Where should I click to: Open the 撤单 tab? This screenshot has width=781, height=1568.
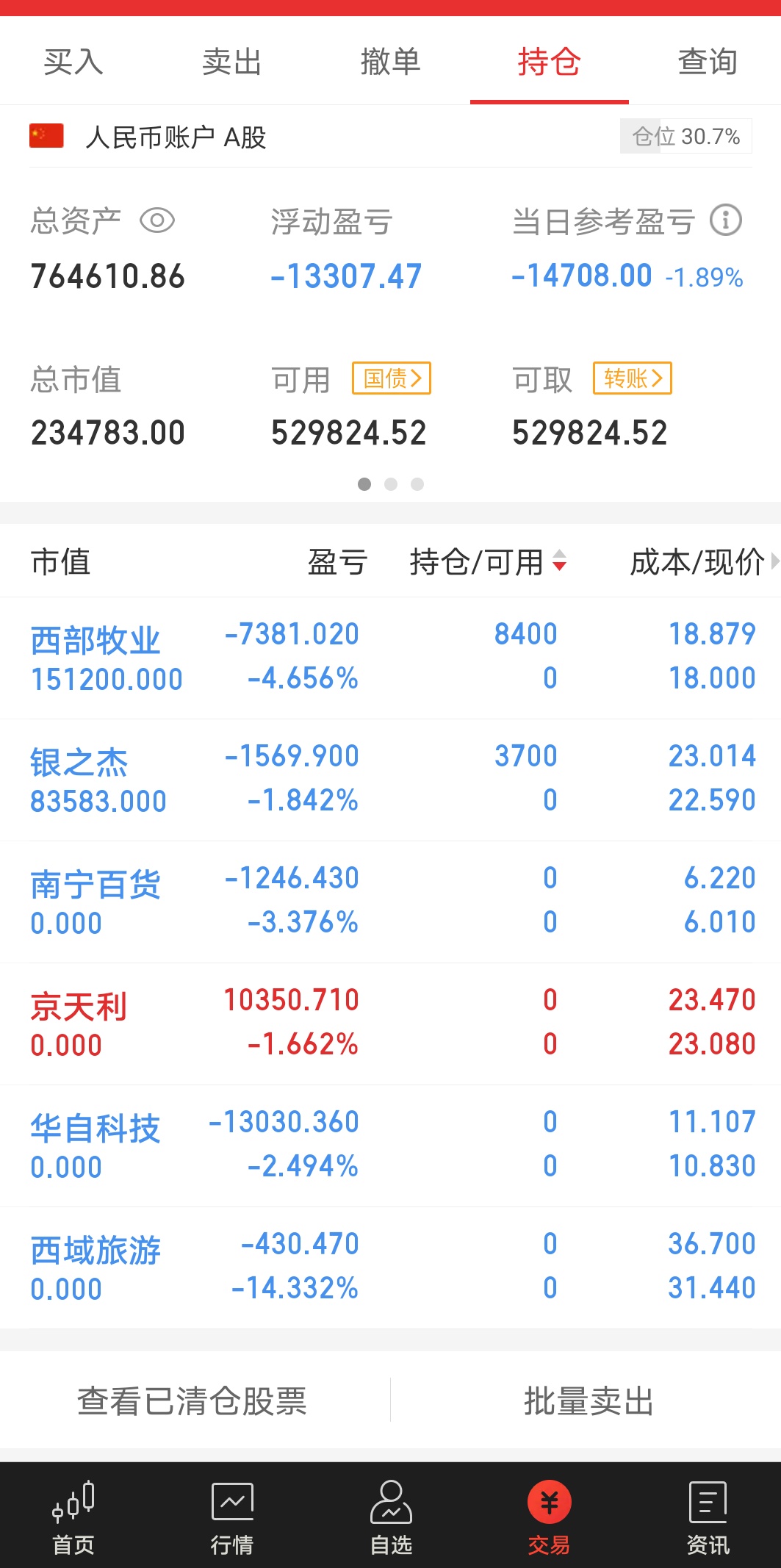391,62
